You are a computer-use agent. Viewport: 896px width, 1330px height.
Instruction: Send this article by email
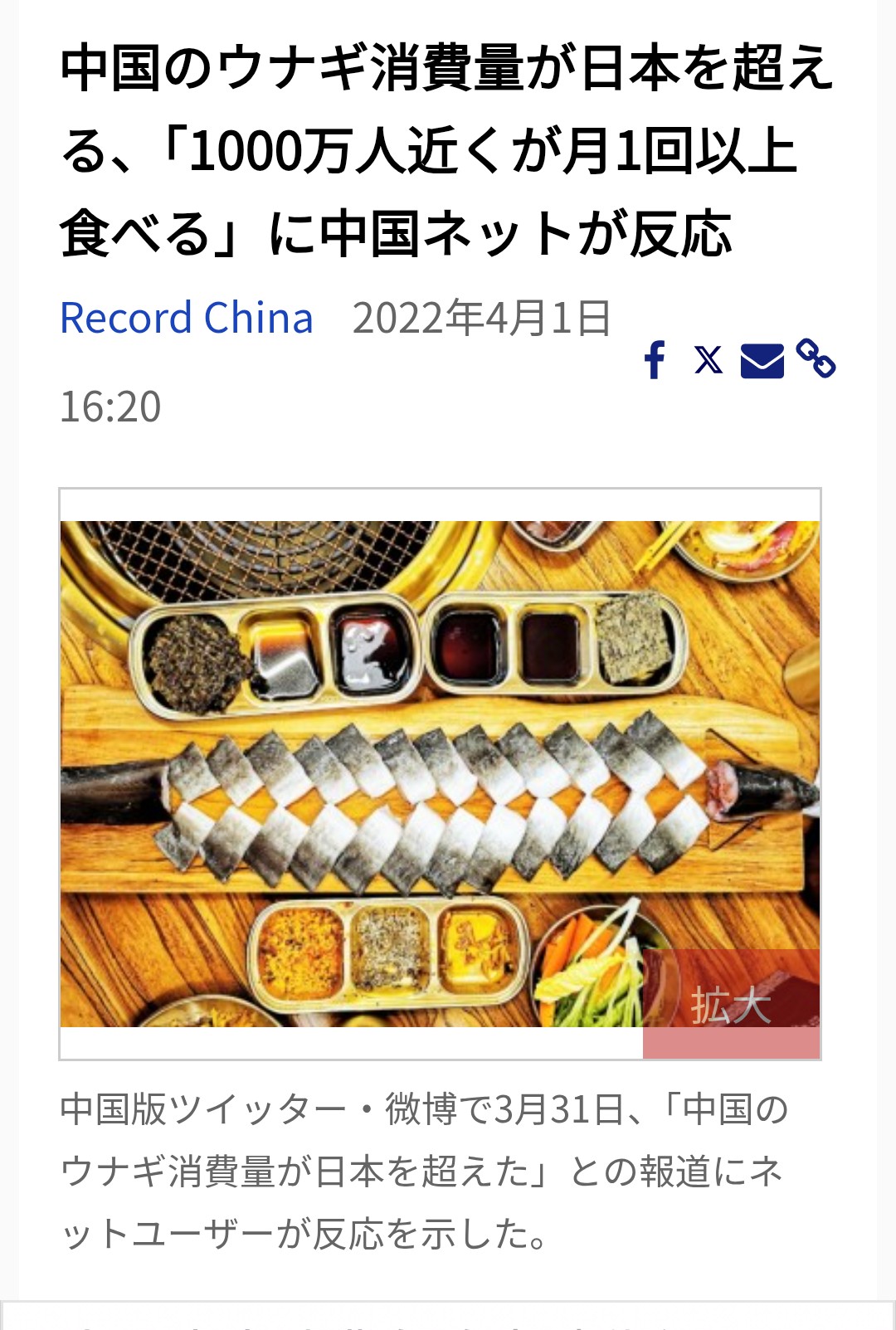tap(762, 361)
